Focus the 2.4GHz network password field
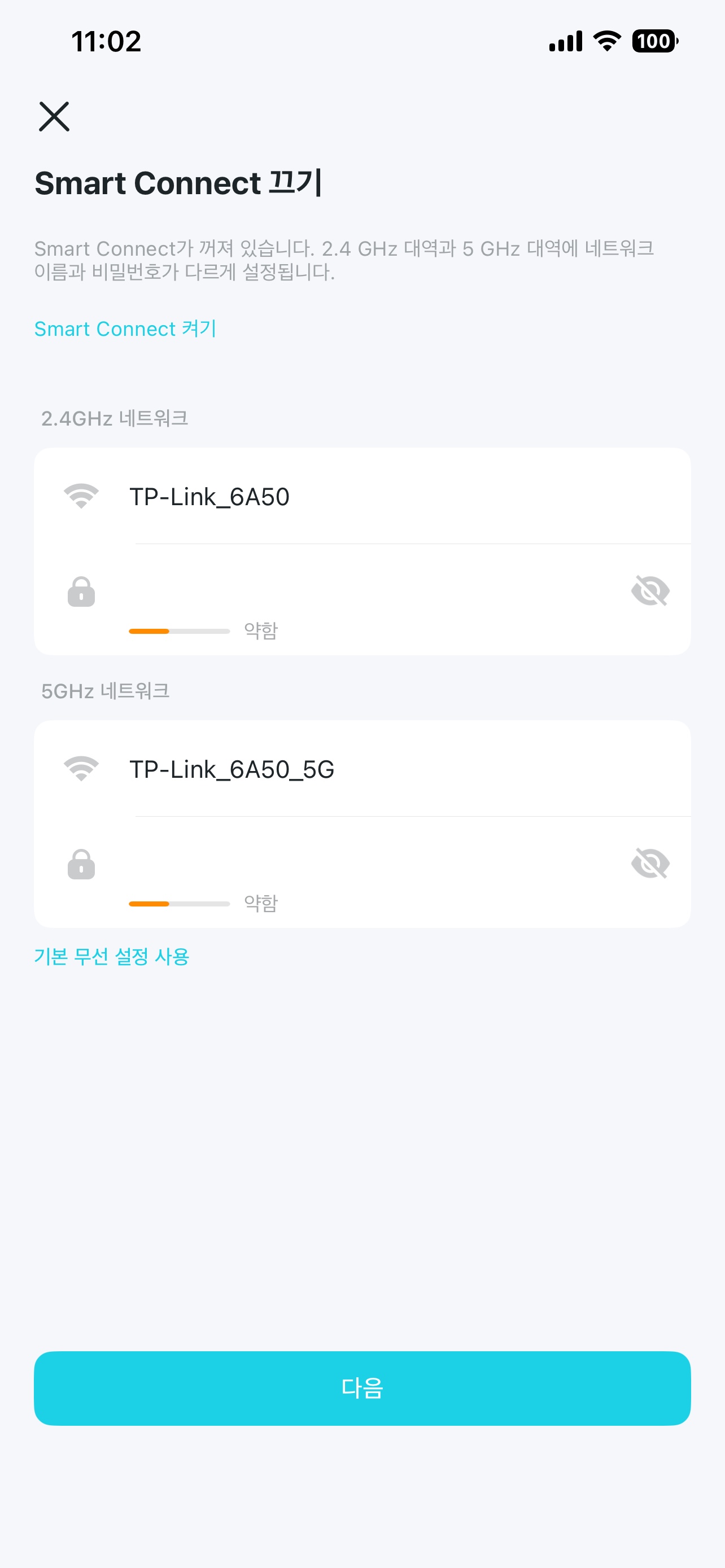This screenshot has height=1568, width=725. tap(365, 590)
